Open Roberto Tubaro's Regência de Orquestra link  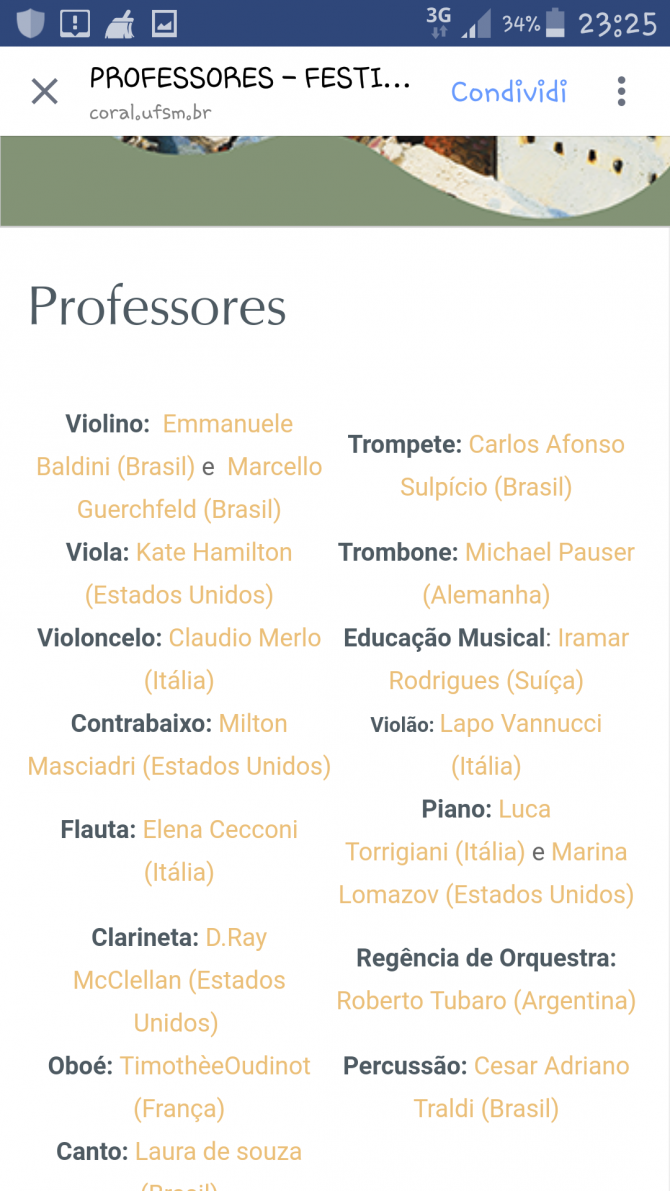point(486,1001)
